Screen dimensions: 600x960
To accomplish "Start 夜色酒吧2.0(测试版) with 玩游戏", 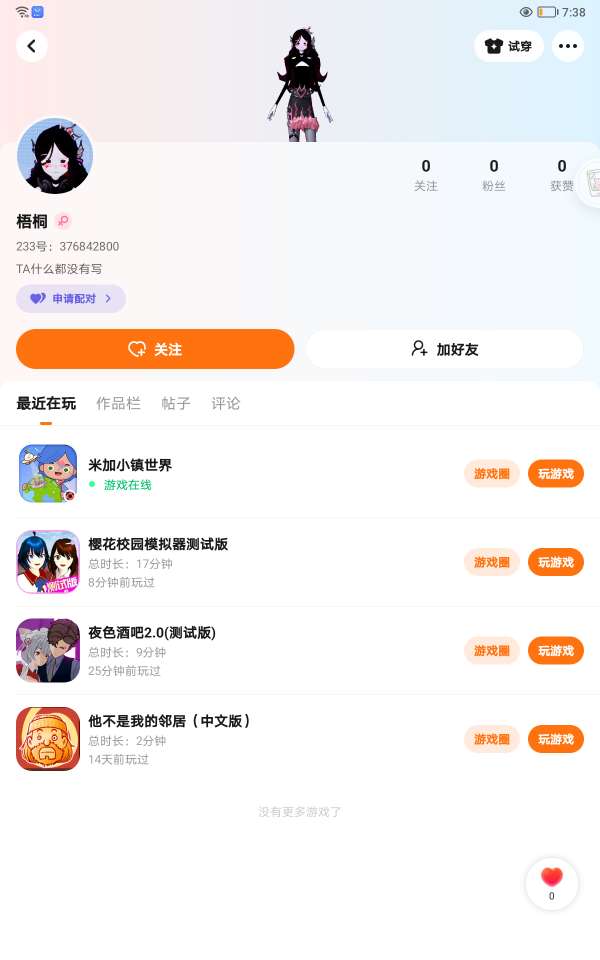I will click(x=556, y=651).
